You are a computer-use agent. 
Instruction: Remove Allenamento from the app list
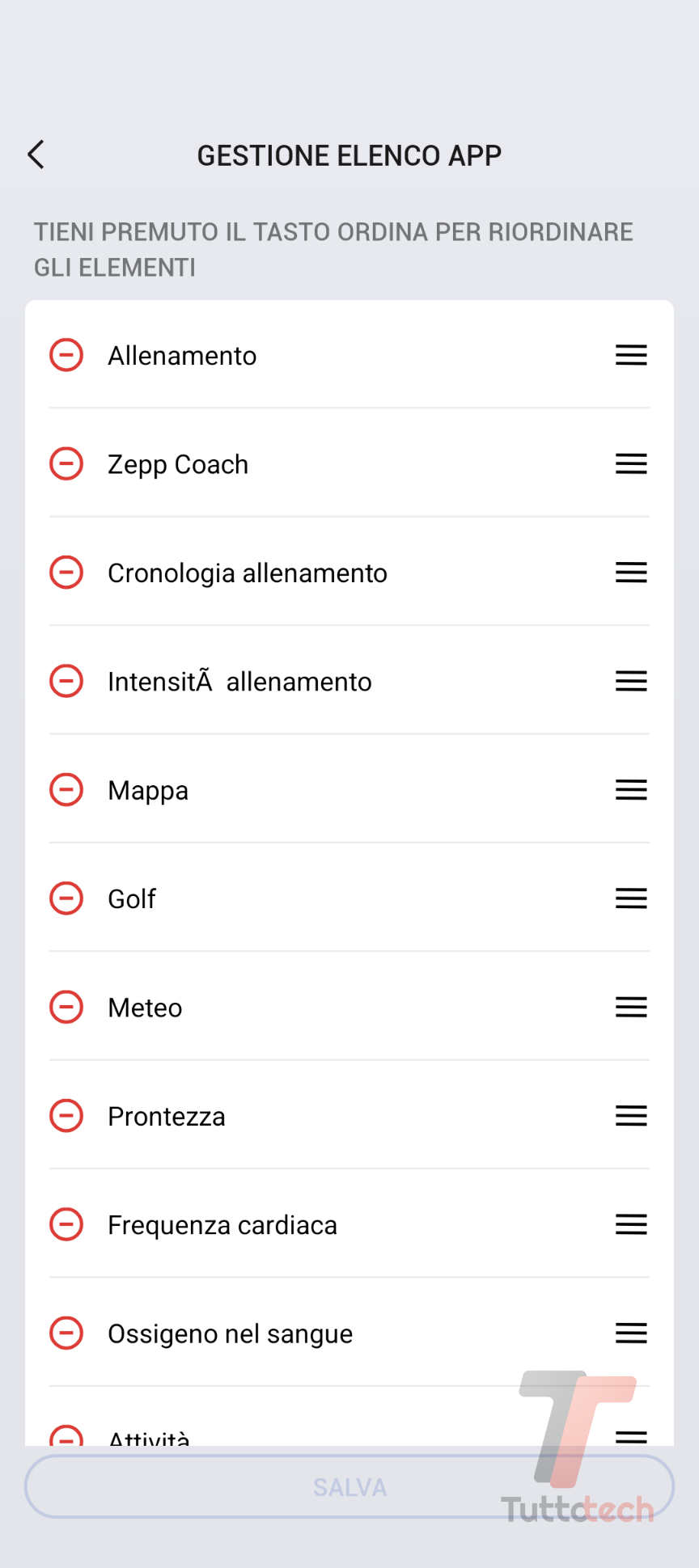(66, 355)
